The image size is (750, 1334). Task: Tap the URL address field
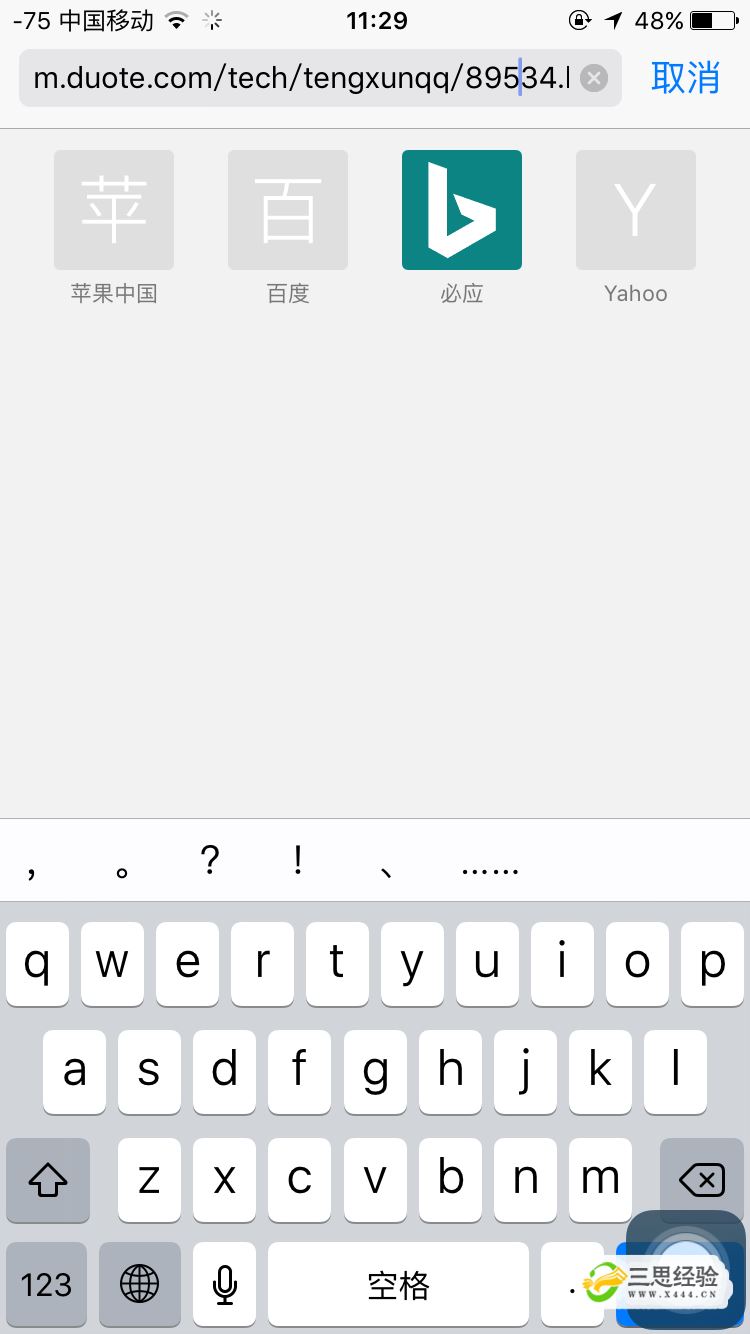pyautogui.click(x=320, y=78)
